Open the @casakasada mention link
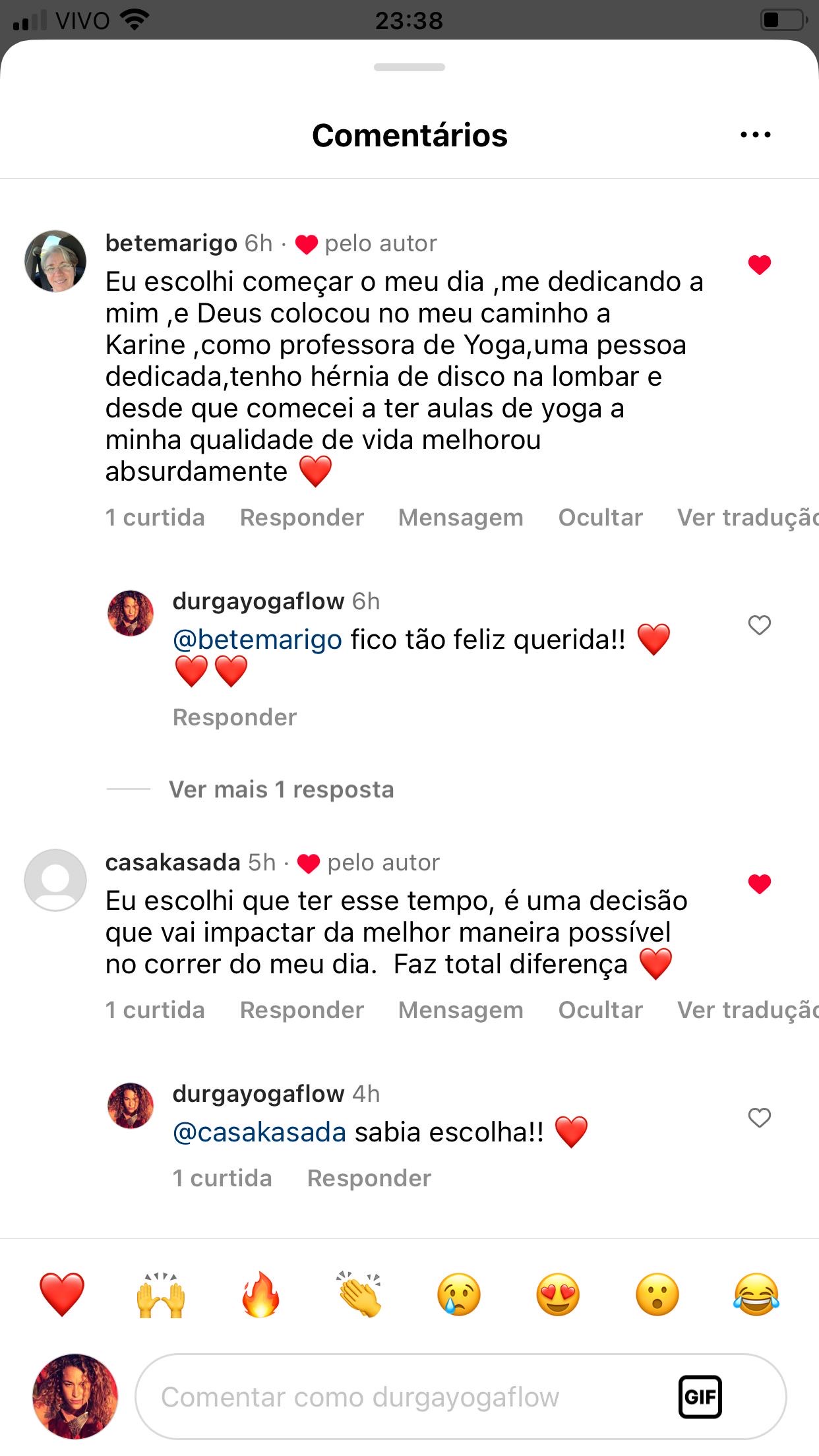819x1456 pixels. click(x=259, y=1132)
